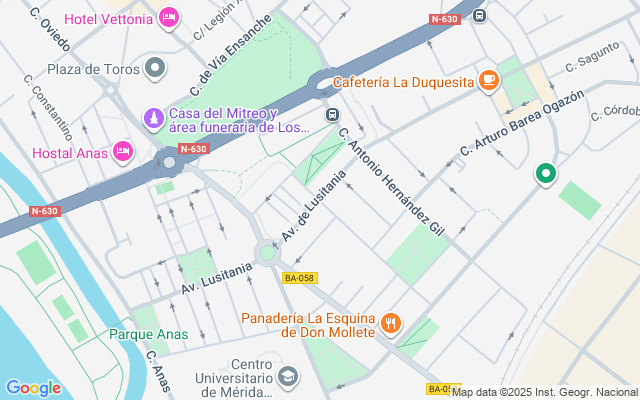Tap the Centro Universitario de Mérida marker
The width and height of the screenshot is (640, 400).
(288, 377)
